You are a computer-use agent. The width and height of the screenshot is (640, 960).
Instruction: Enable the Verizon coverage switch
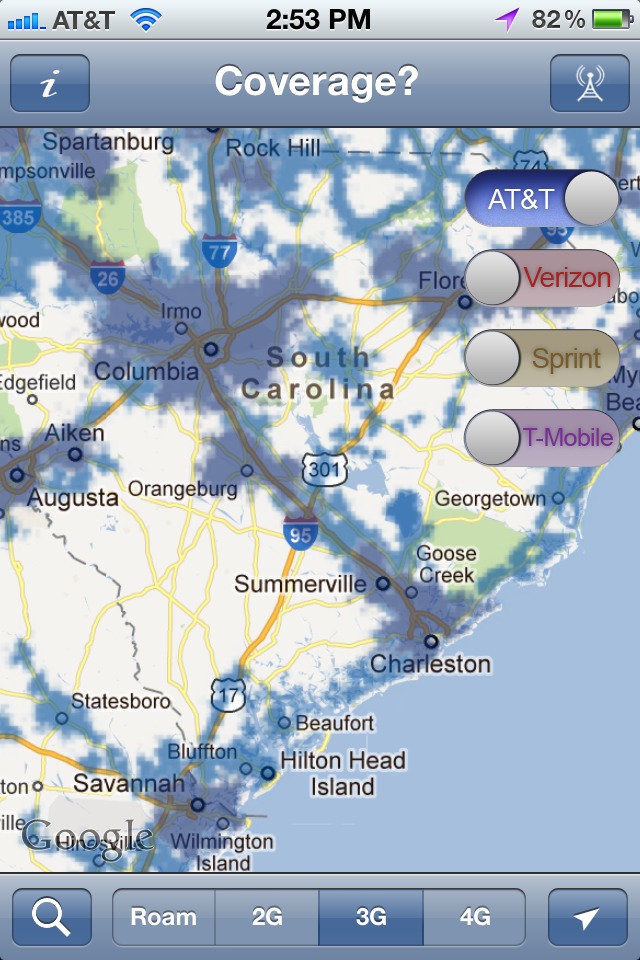point(542,278)
